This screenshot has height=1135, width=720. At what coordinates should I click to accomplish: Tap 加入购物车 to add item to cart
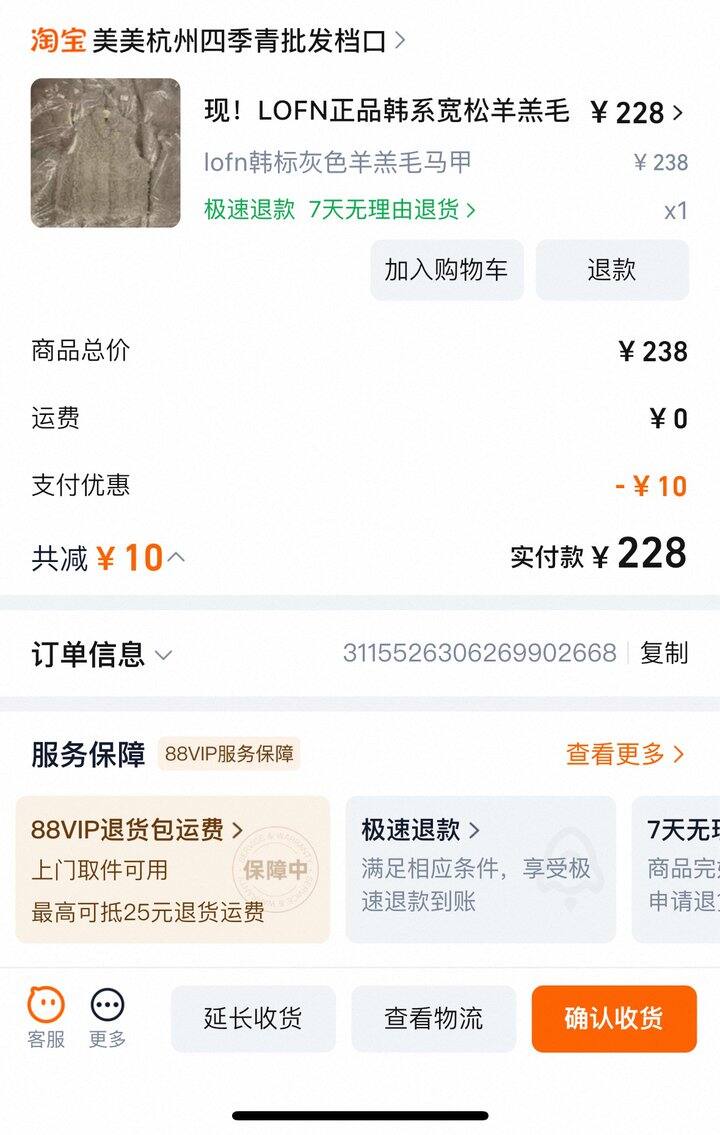click(446, 270)
